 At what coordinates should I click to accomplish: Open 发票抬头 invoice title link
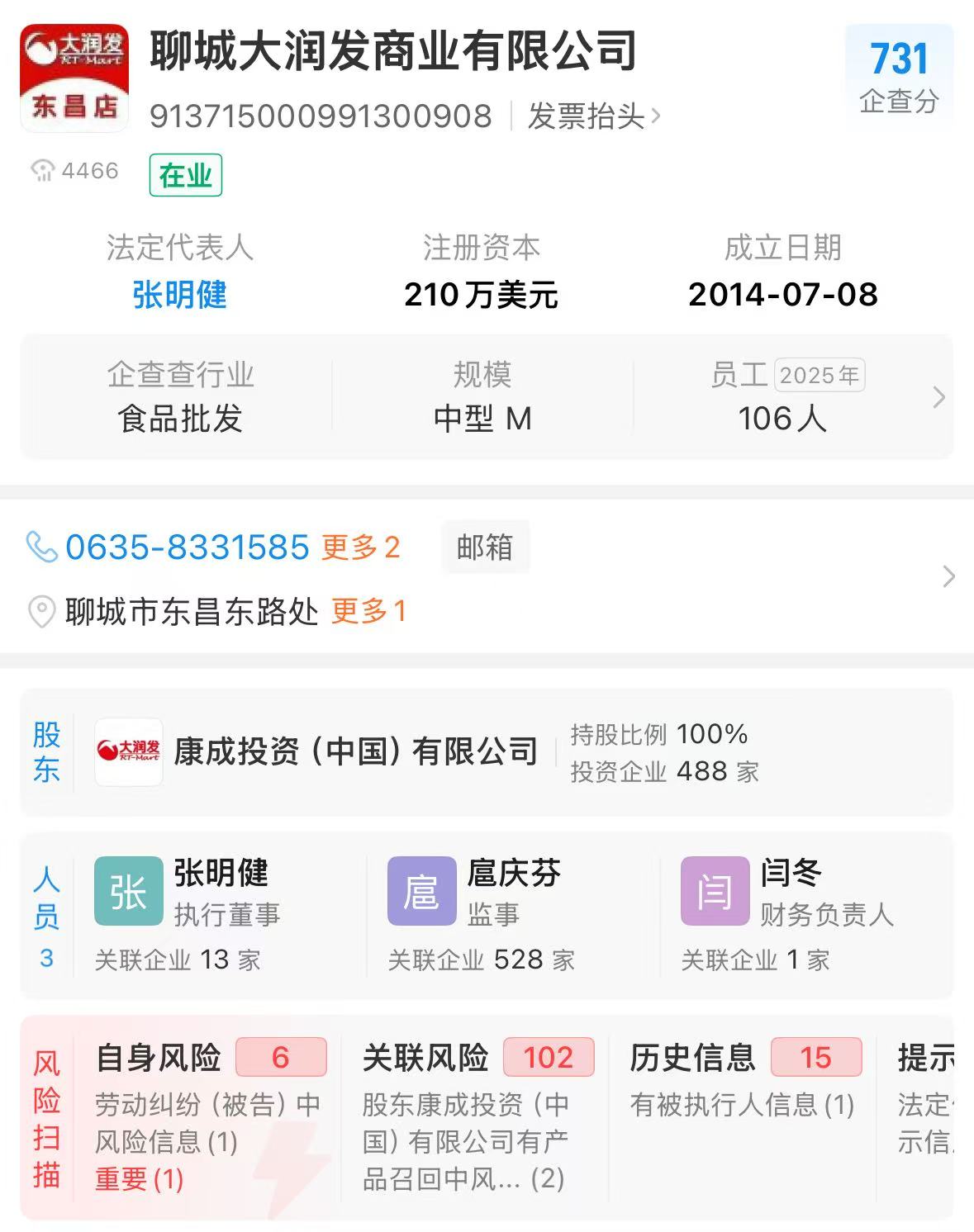[x=594, y=116]
